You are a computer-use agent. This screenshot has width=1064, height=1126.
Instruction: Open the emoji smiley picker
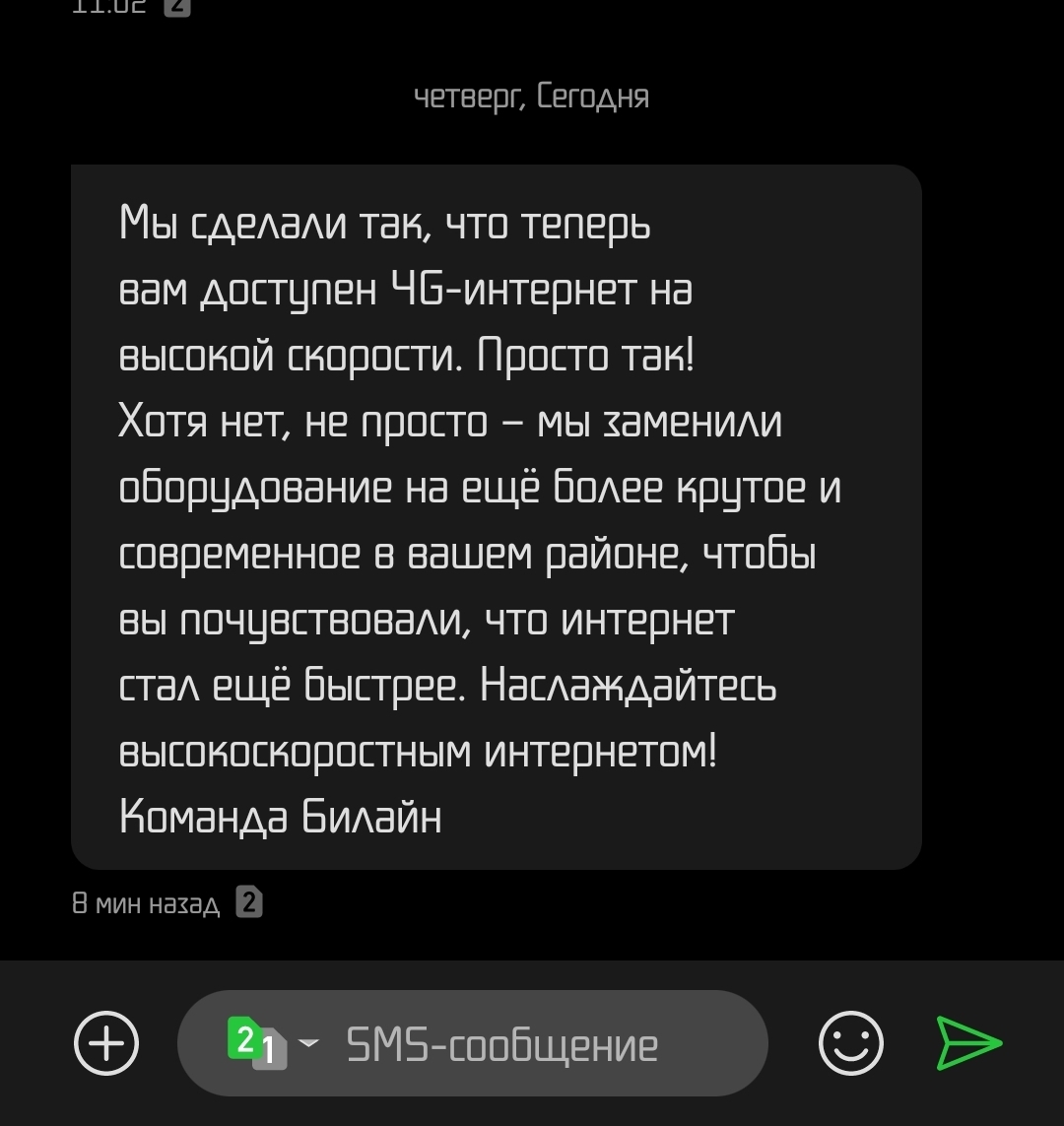coord(850,1042)
